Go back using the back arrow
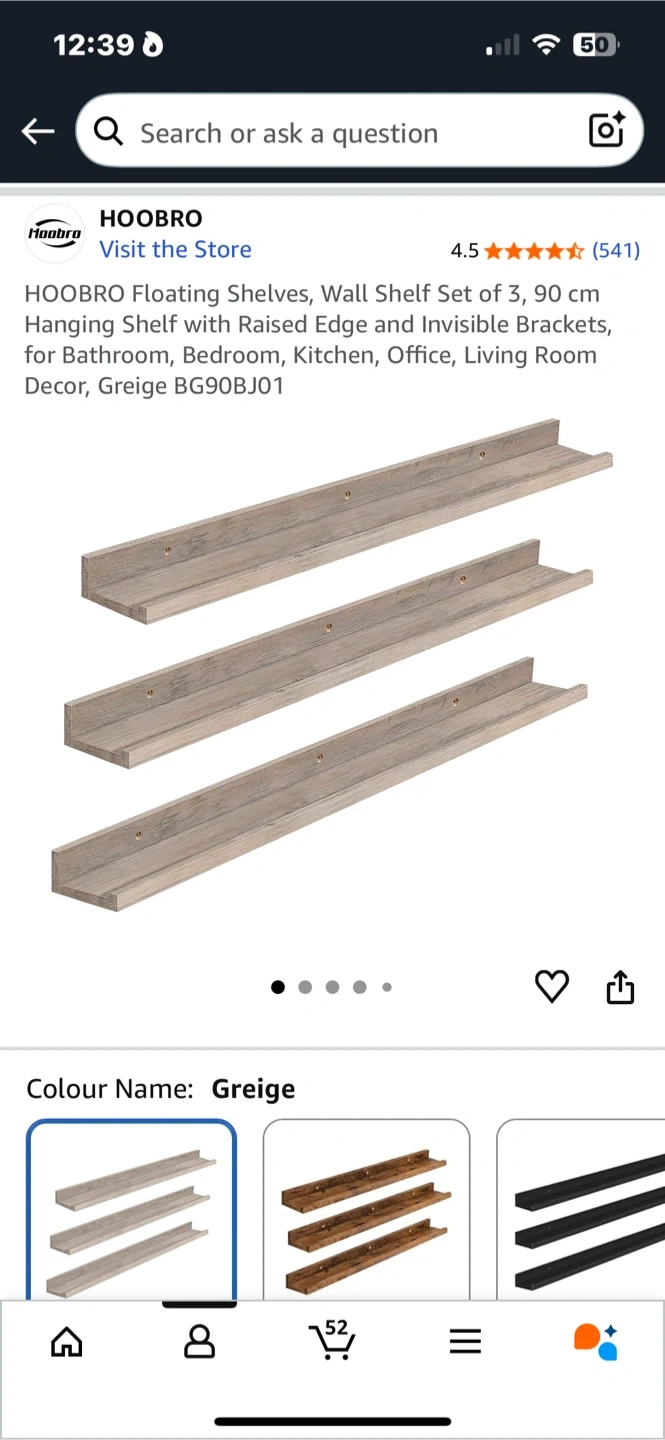665x1440 pixels. point(38,131)
